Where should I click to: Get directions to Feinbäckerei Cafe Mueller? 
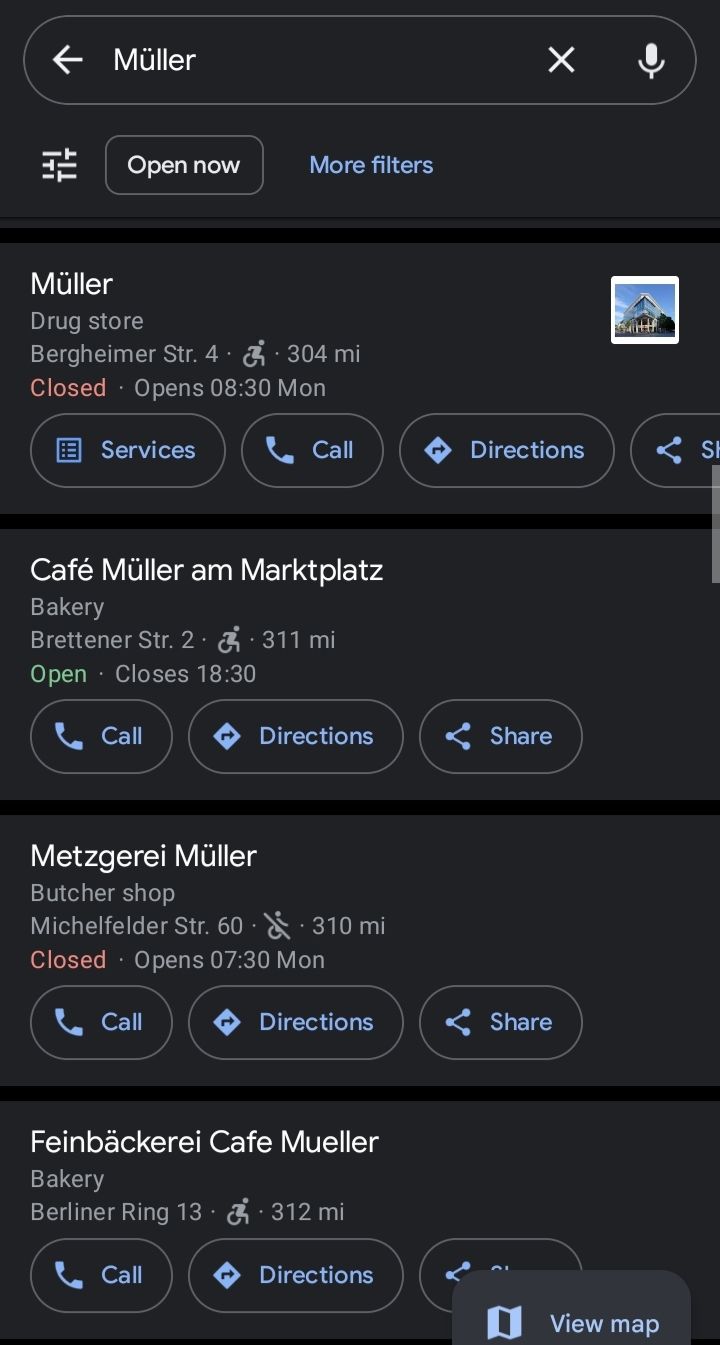pyautogui.click(x=295, y=1275)
